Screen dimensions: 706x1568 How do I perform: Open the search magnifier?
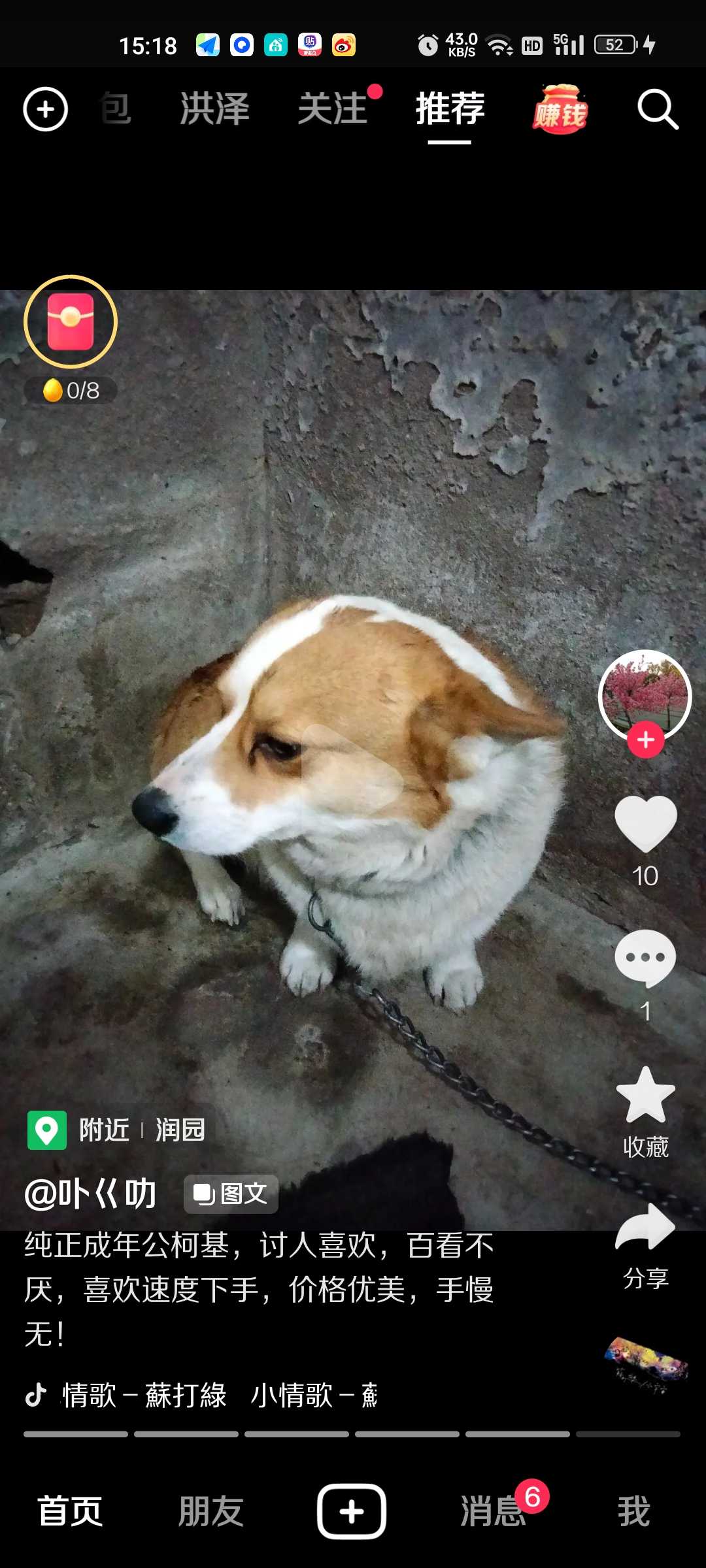point(658,109)
